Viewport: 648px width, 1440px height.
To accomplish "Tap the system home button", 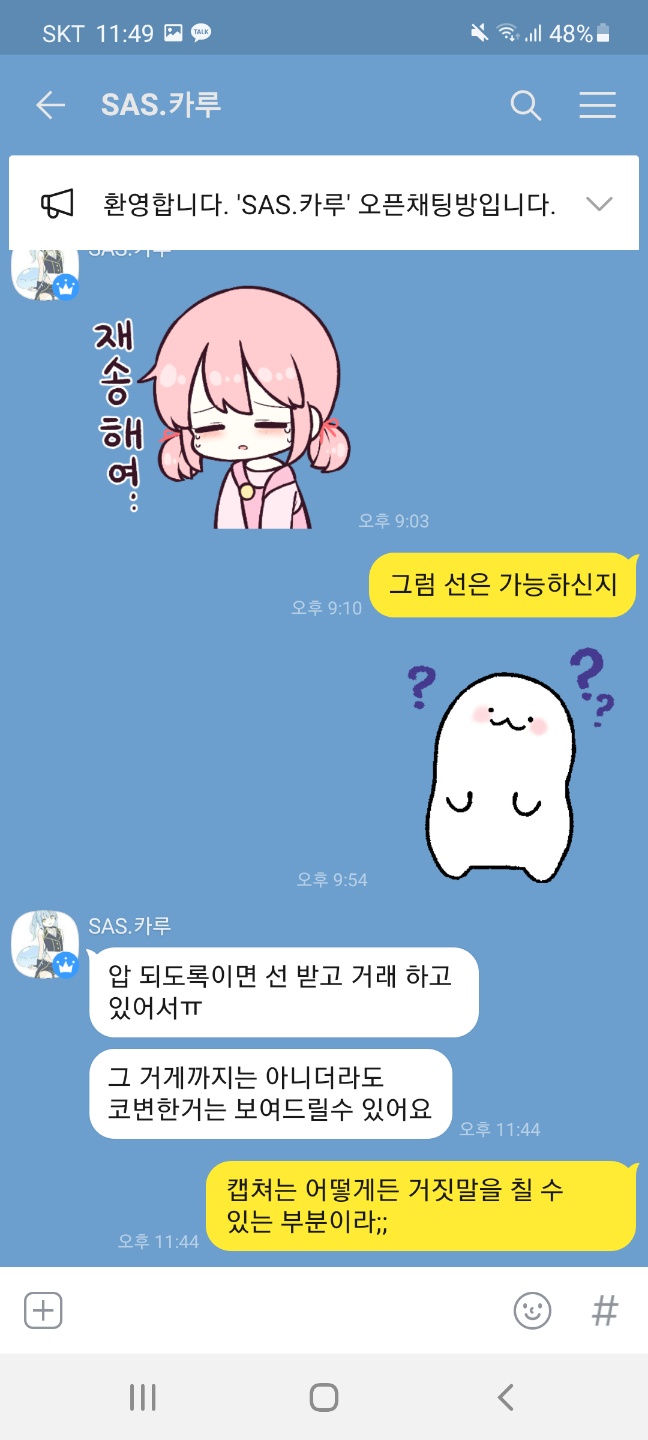I will (323, 1397).
